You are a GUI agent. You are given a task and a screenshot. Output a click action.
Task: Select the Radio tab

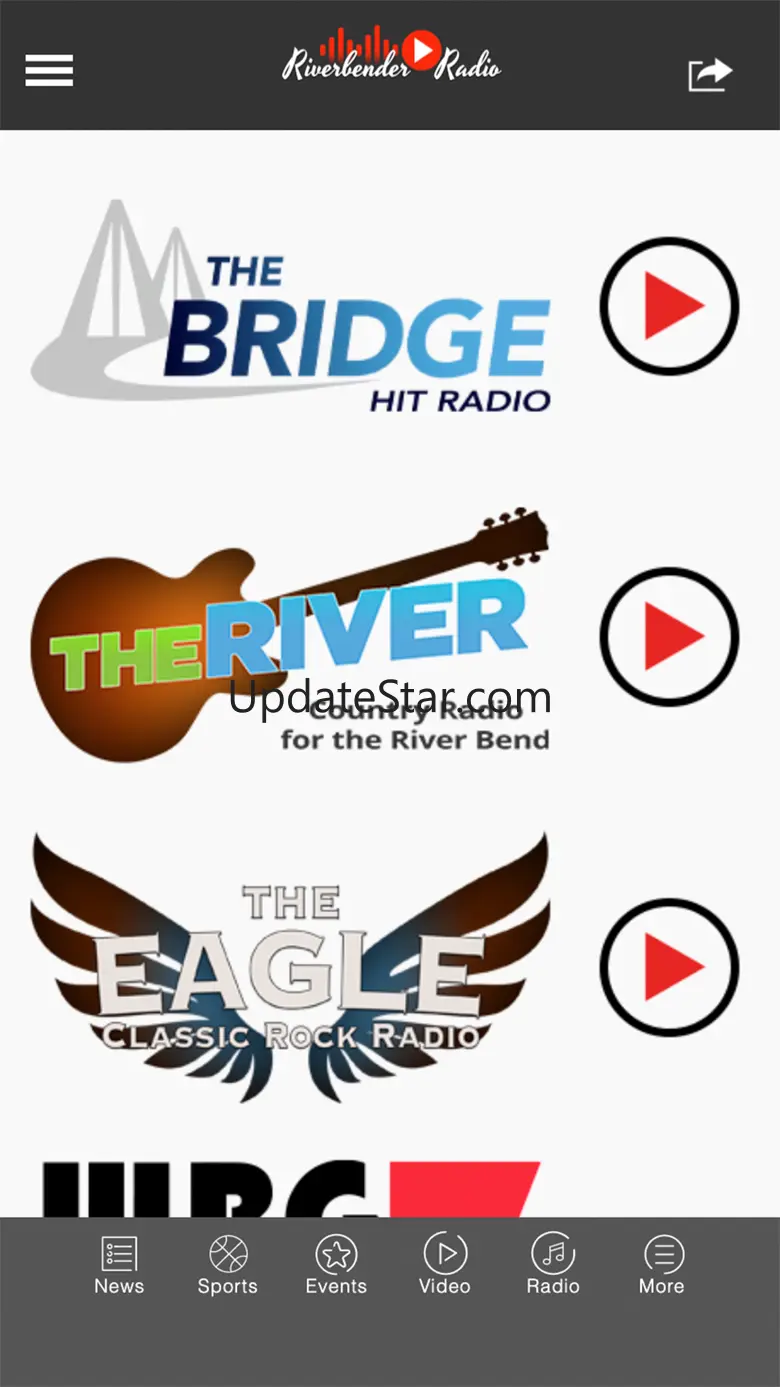point(553,1265)
